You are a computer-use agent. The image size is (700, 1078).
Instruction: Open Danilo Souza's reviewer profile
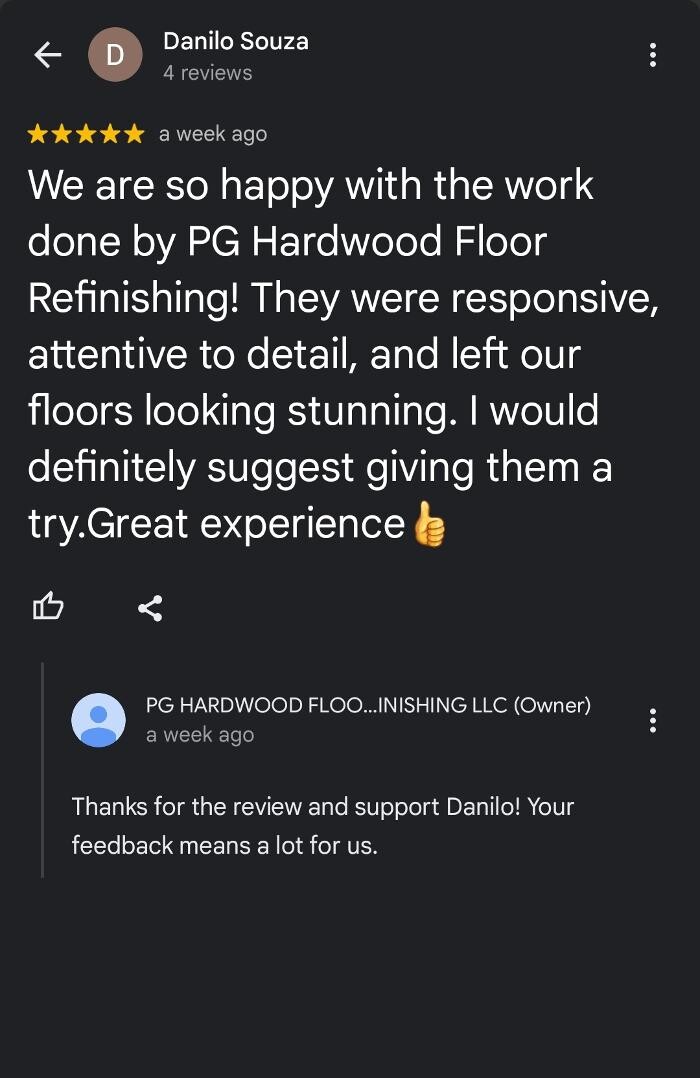235,42
